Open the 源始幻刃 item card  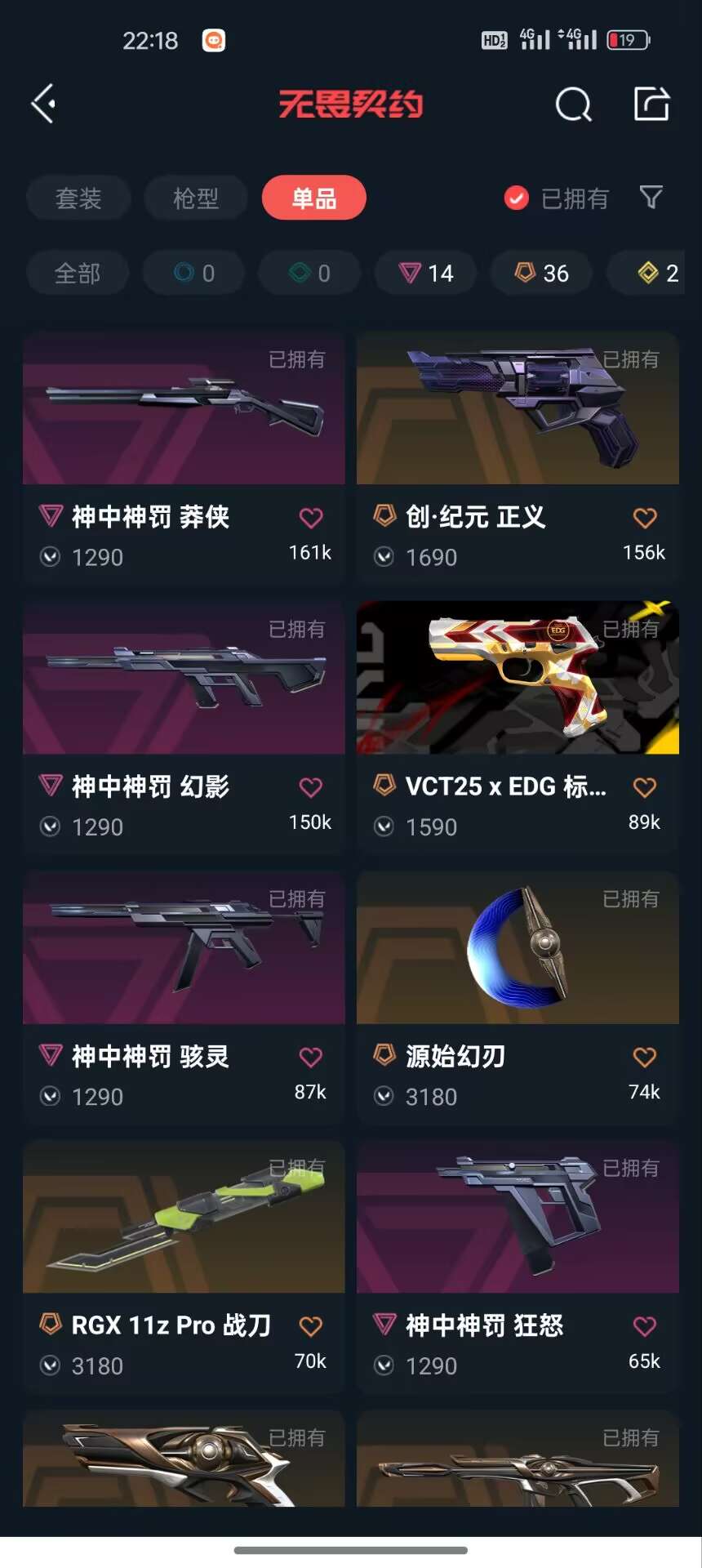[x=518, y=947]
